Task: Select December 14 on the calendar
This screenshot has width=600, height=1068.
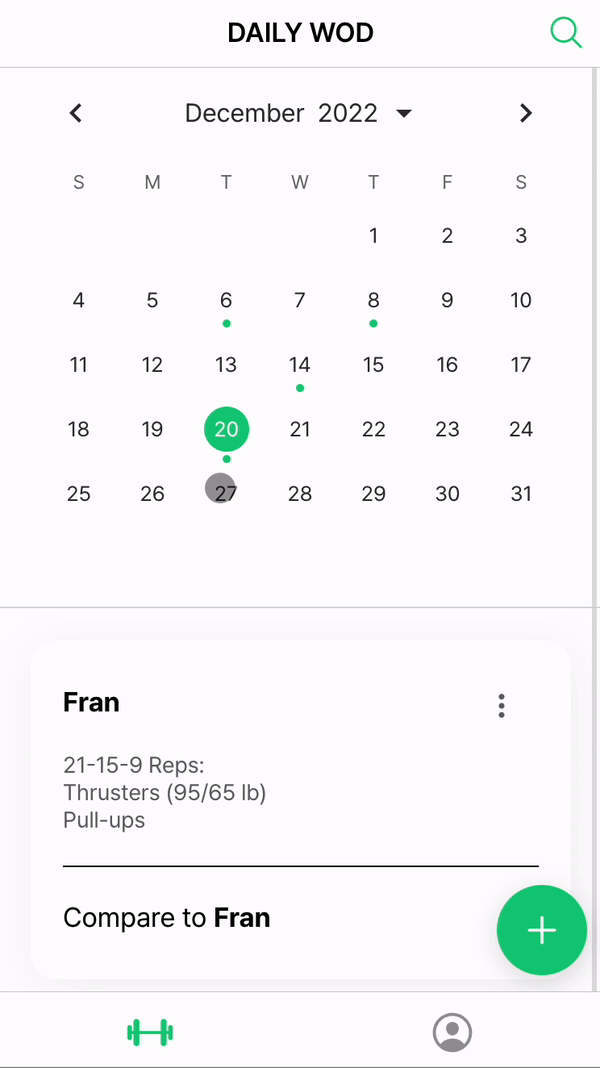Action: 300,365
